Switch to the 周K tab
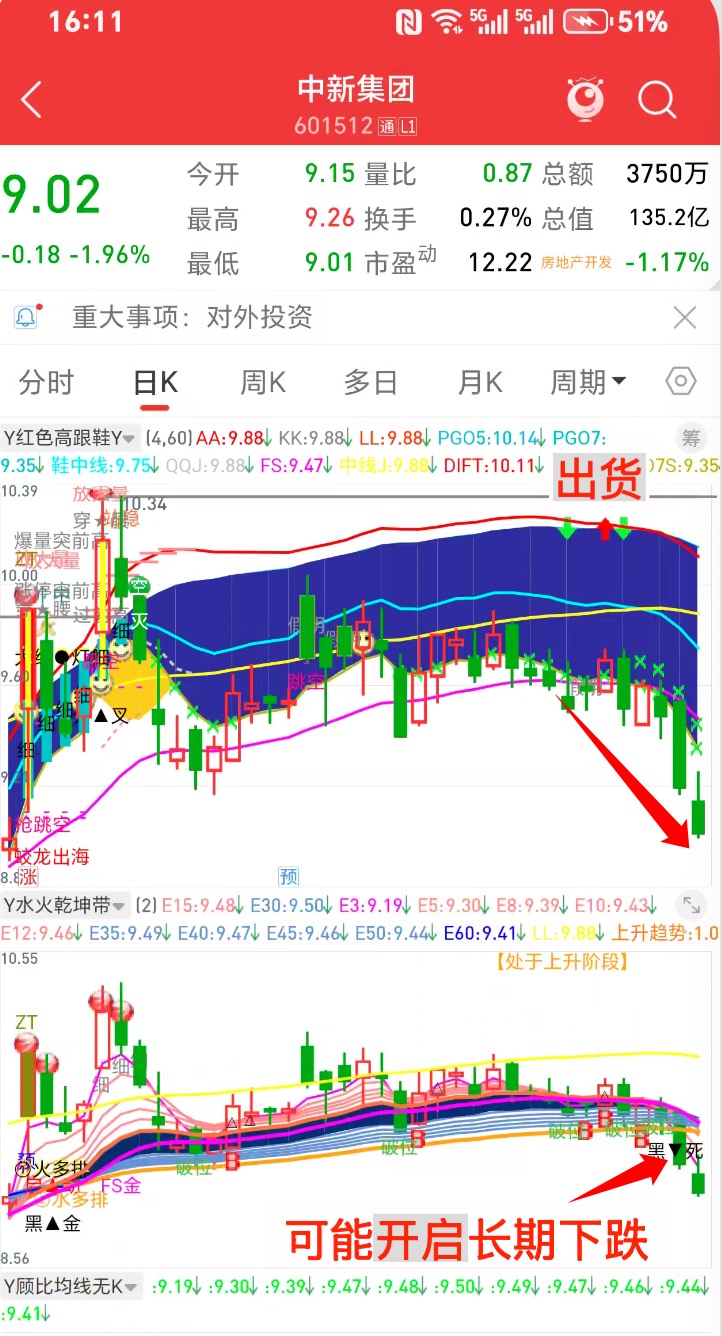The image size is (722, 1336). pyautogui.click(x=263, y=382)
